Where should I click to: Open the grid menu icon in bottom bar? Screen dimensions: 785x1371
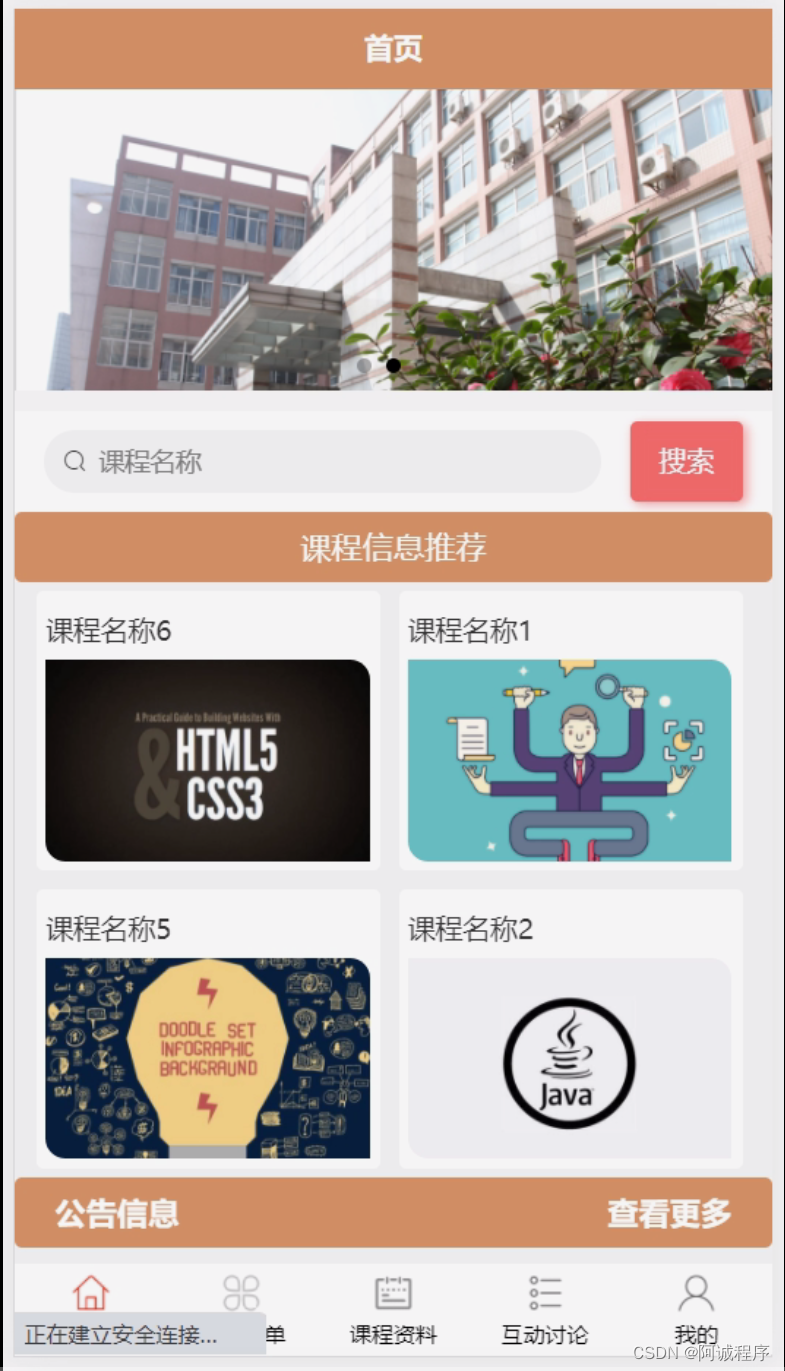click(240, 1292)
